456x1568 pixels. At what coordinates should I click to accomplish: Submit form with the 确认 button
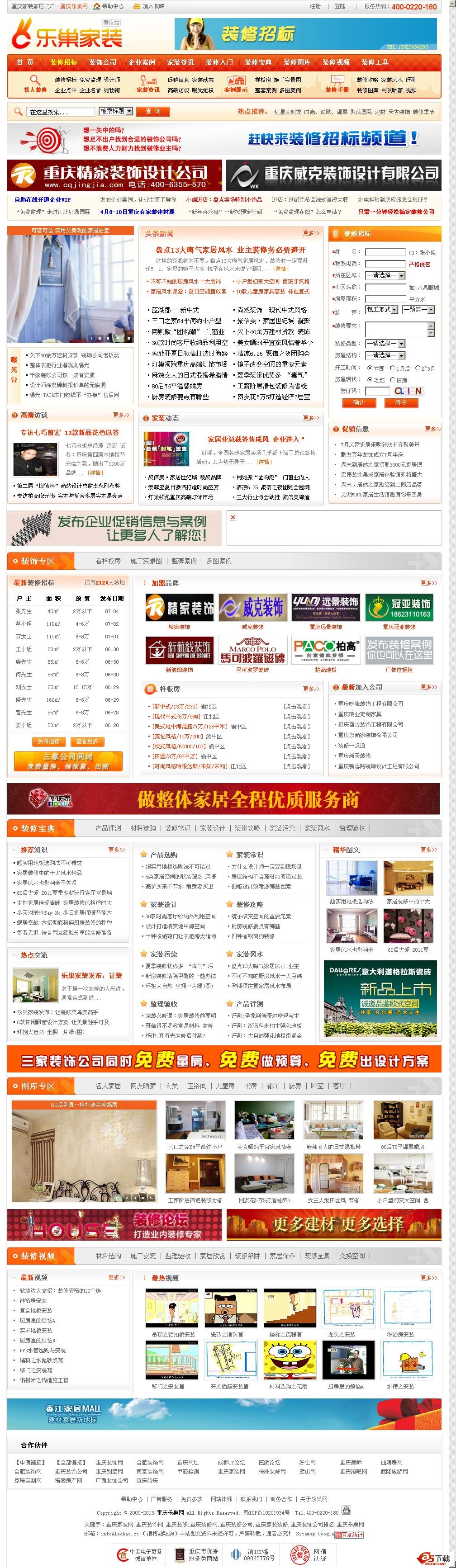359,402
